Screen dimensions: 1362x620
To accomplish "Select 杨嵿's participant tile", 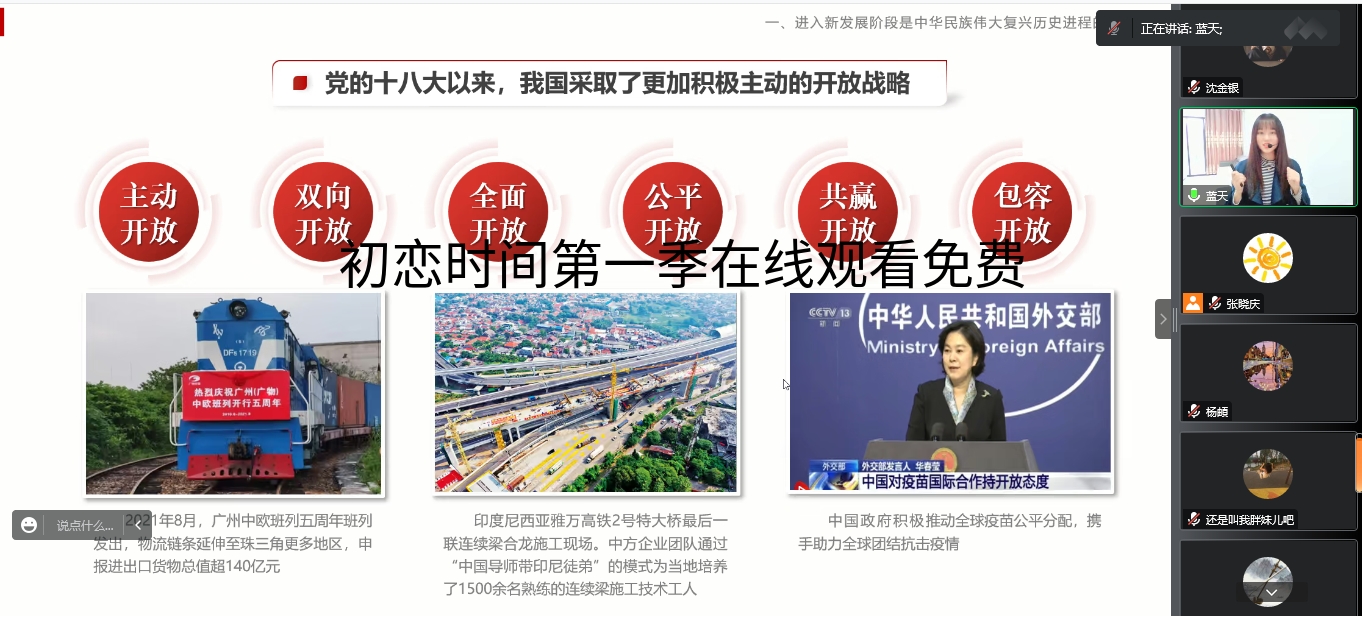I will pos(1268,372).
